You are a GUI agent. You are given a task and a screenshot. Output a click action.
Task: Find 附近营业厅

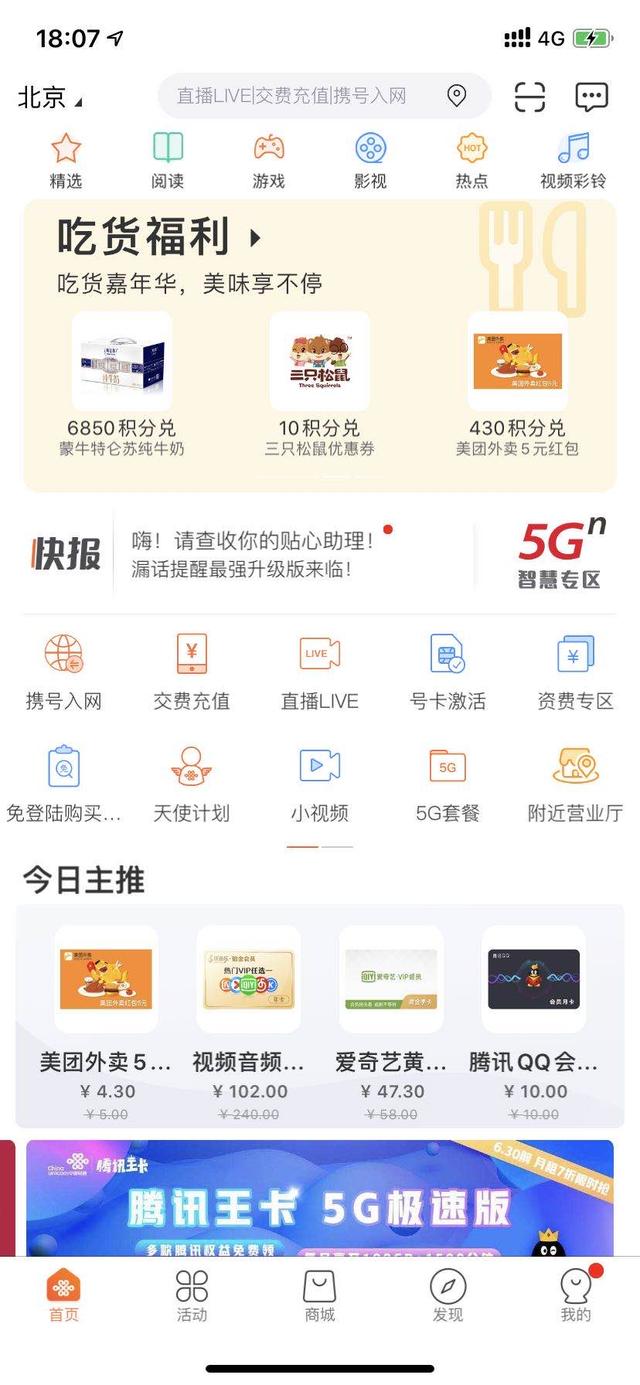pyautogui.click(x=576, y=785)
